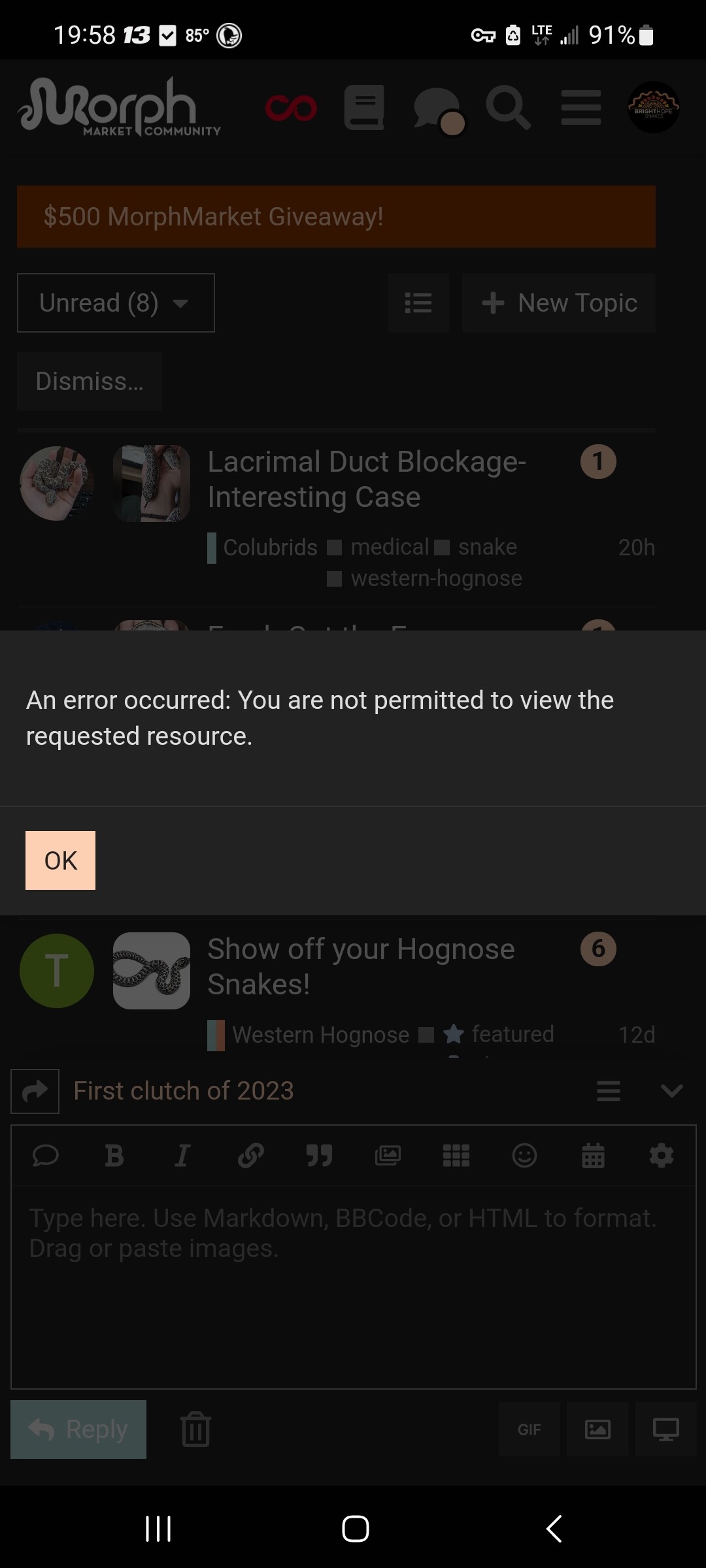This screenshot has height=1568, width=706.
Task: Open the $500 MorphMarket Giveaway banner
Action: point(336,216)
